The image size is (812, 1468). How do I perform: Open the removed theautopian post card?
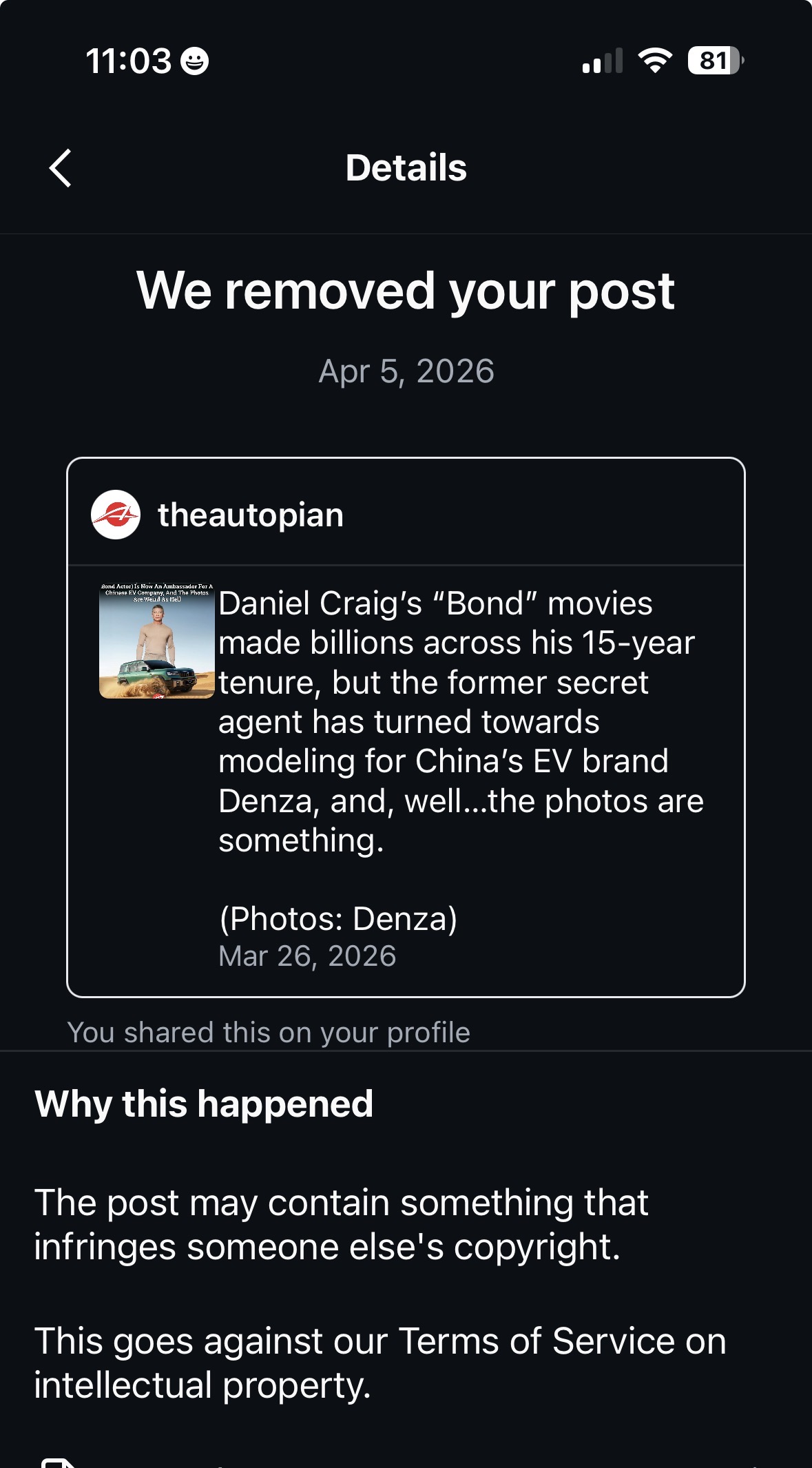point(406,727)
